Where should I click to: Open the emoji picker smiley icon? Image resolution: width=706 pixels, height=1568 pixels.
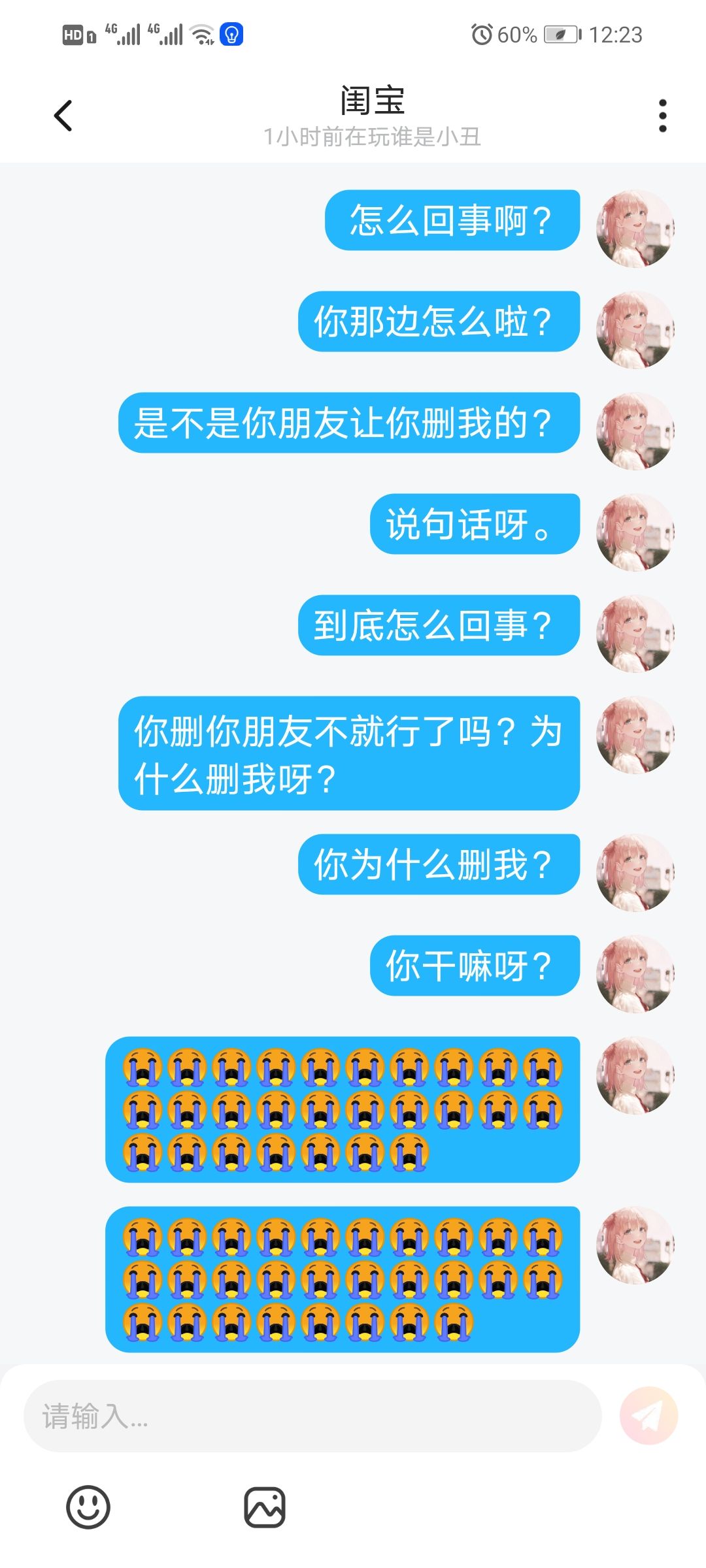[x=88, y=1507]
